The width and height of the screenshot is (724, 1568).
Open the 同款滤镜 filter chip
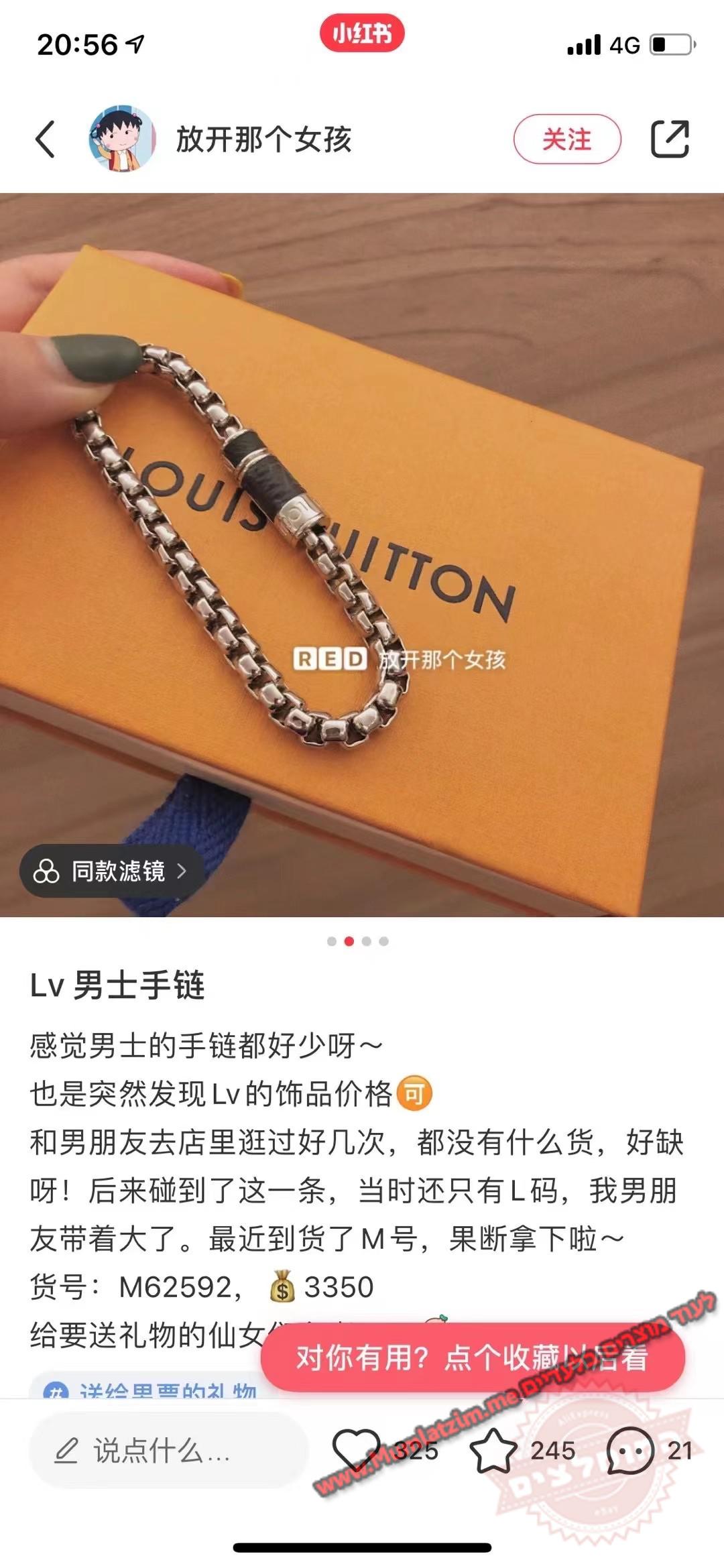[111, 871]
